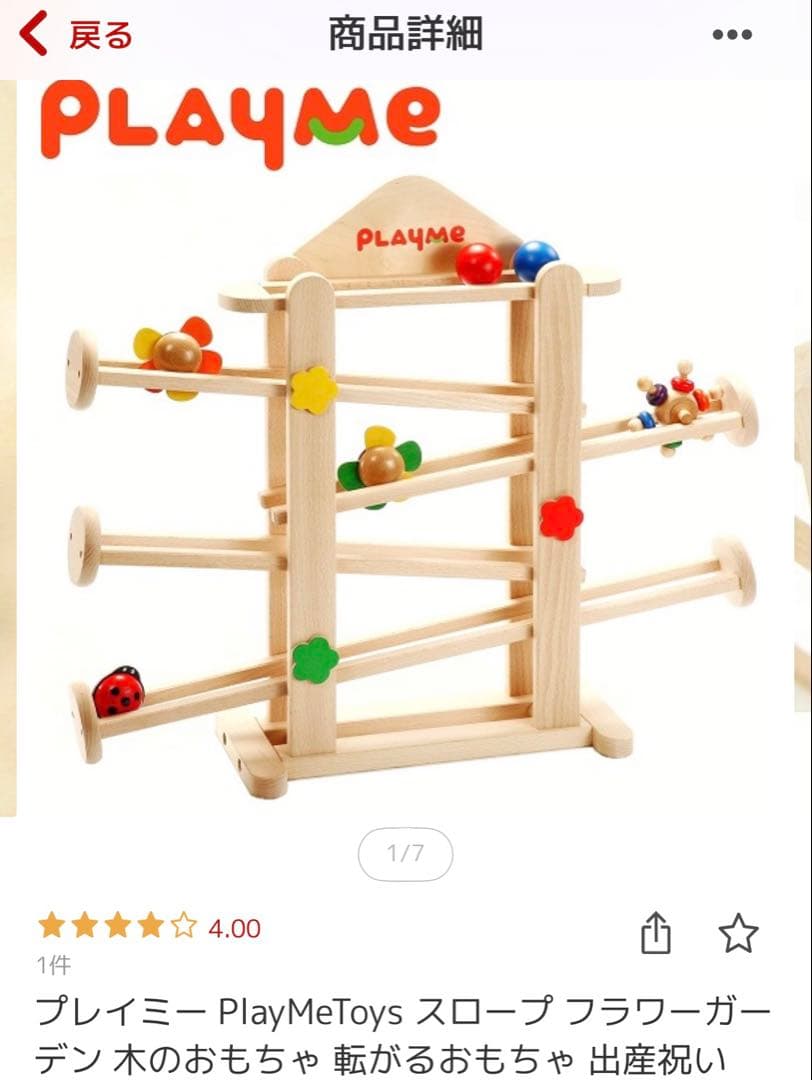Tap the bookmark star outline icon
The width and height of the screenshot is (812, 1080).
738,931
